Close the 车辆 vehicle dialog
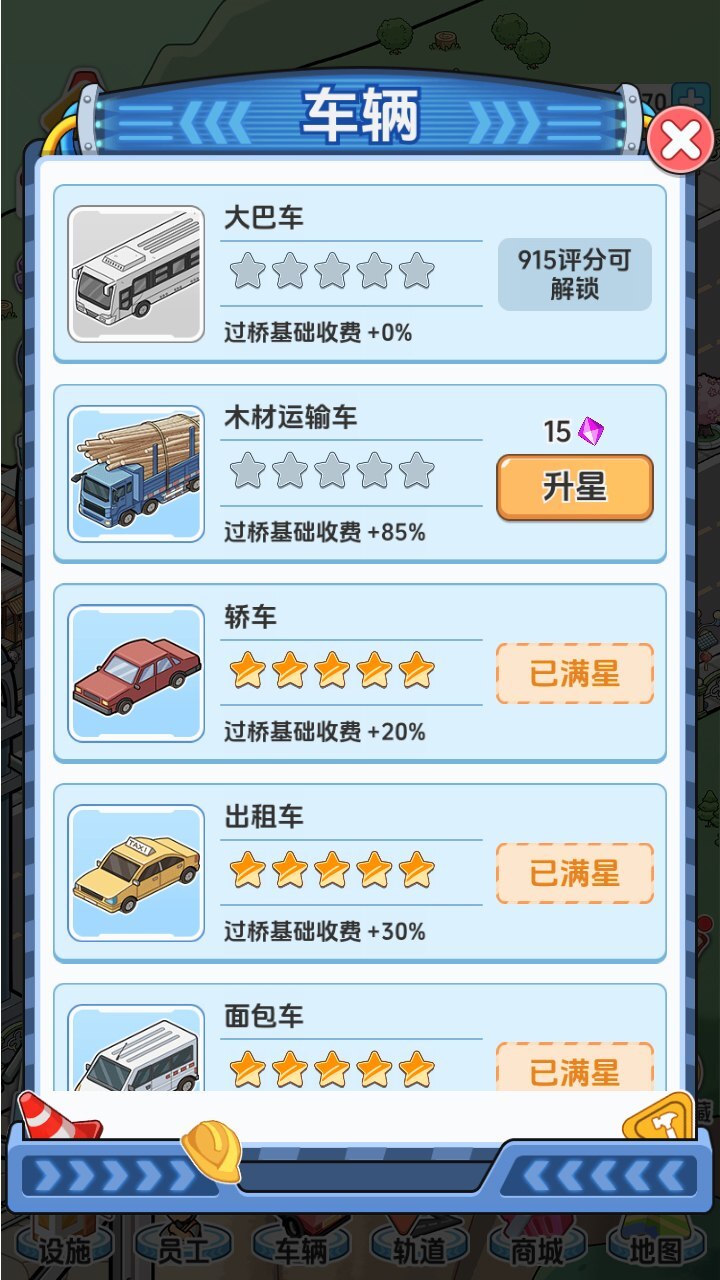 coord(681,141)
